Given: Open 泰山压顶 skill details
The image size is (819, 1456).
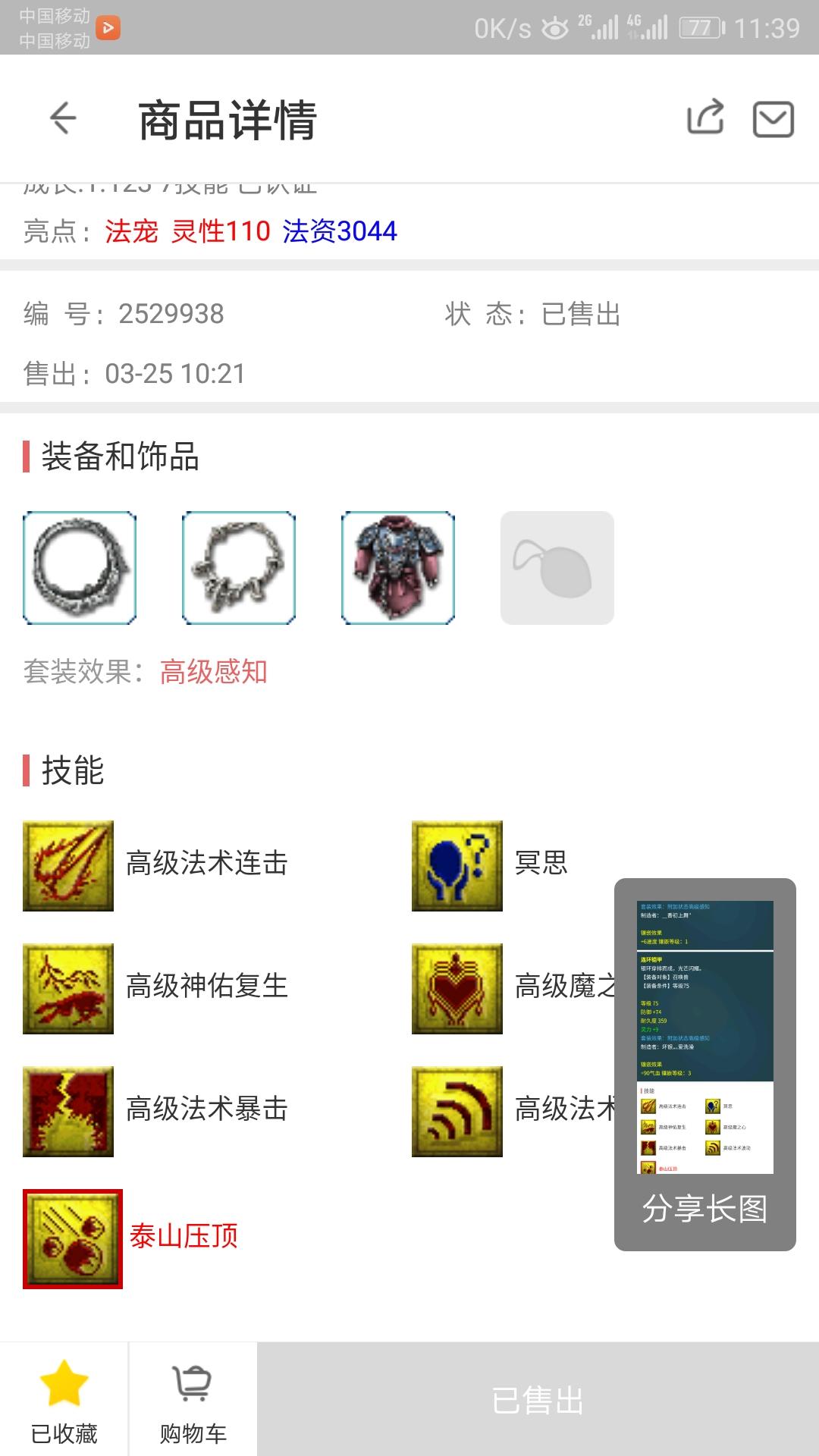Looking at the screenshot, I should (x=73, y=1239).
